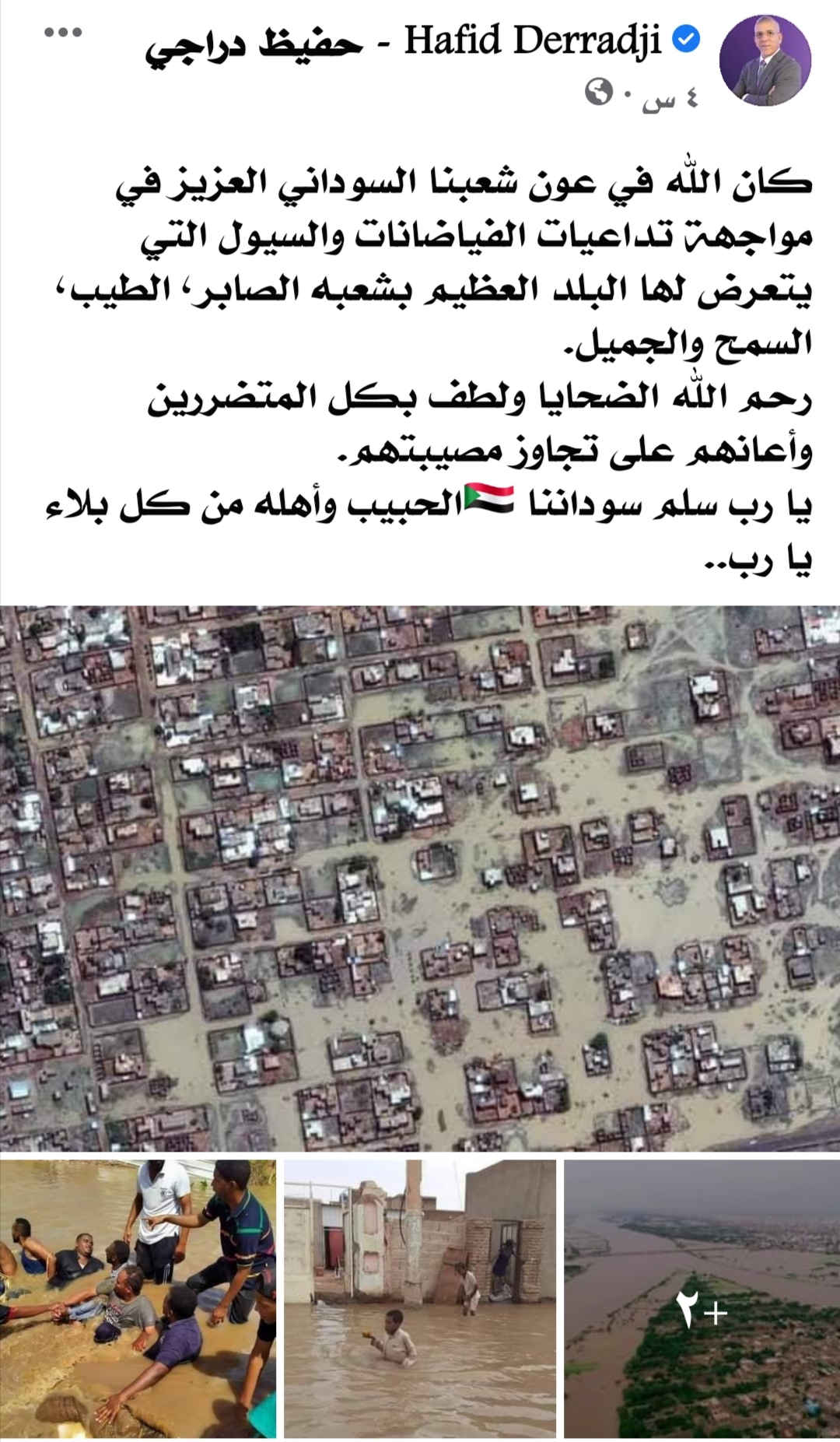Viewport: 840px width, 1442px height.
Task: Open the aerial flooded neighborhood photo
Action: point(420,878)
